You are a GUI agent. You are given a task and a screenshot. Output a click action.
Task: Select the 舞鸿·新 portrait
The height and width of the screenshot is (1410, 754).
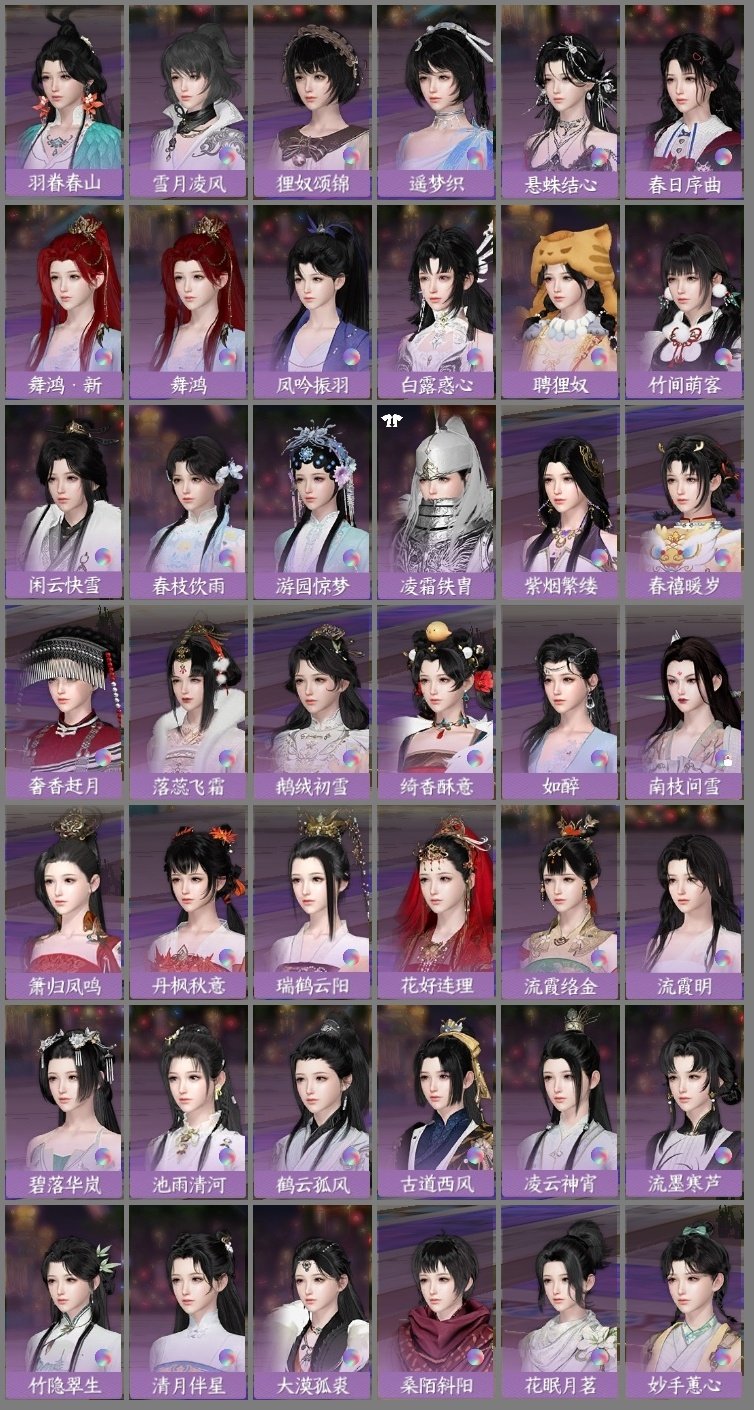point(65,290)
